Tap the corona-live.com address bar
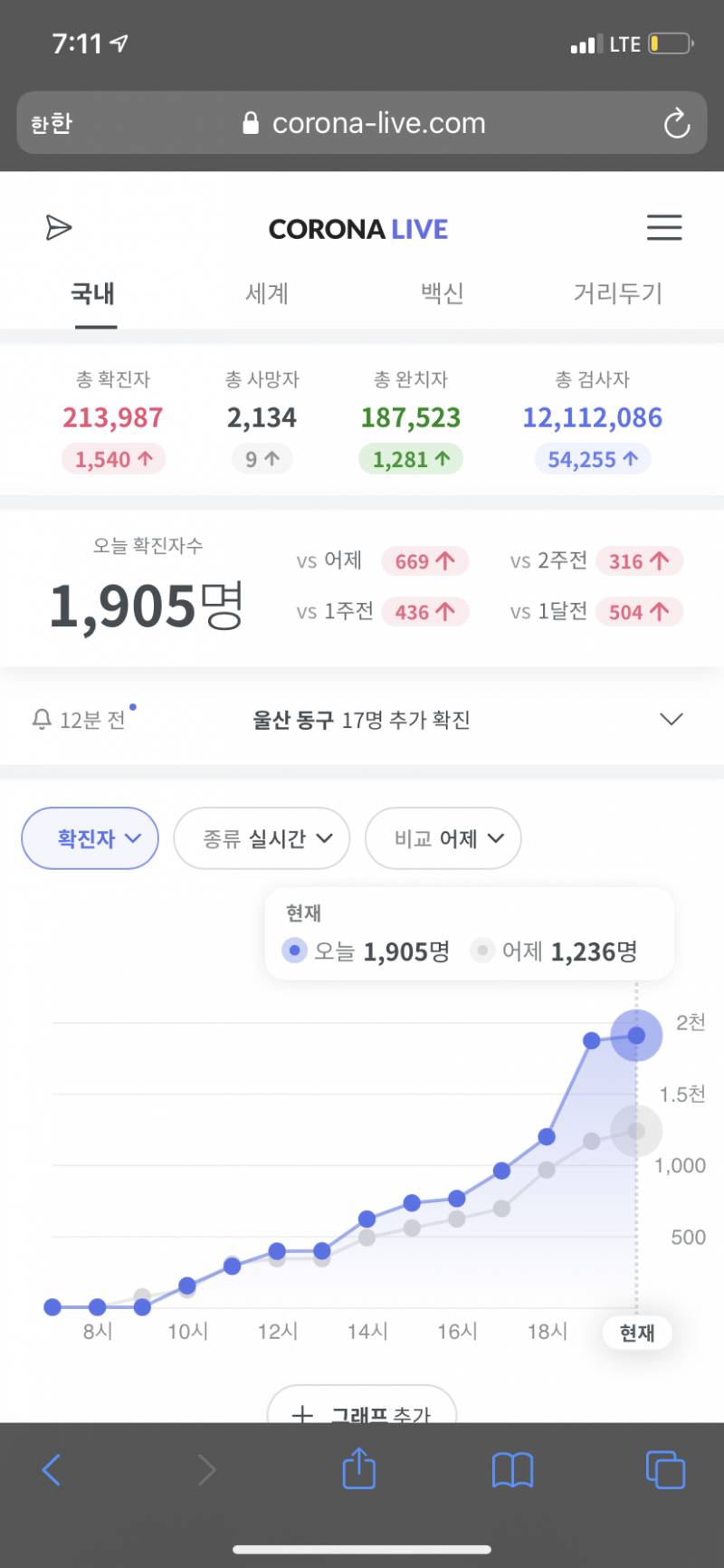724x1568 pixels. (380, 123)
